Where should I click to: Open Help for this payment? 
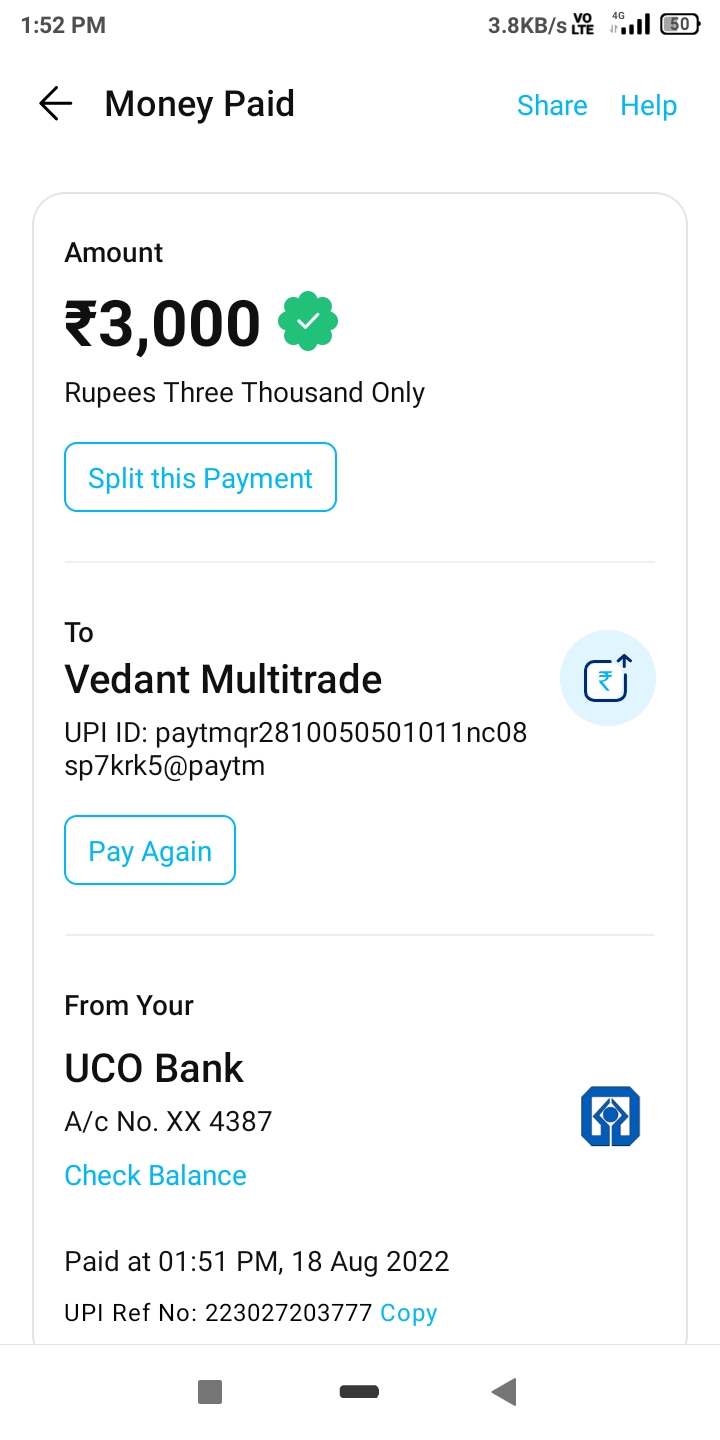point(648,106)
